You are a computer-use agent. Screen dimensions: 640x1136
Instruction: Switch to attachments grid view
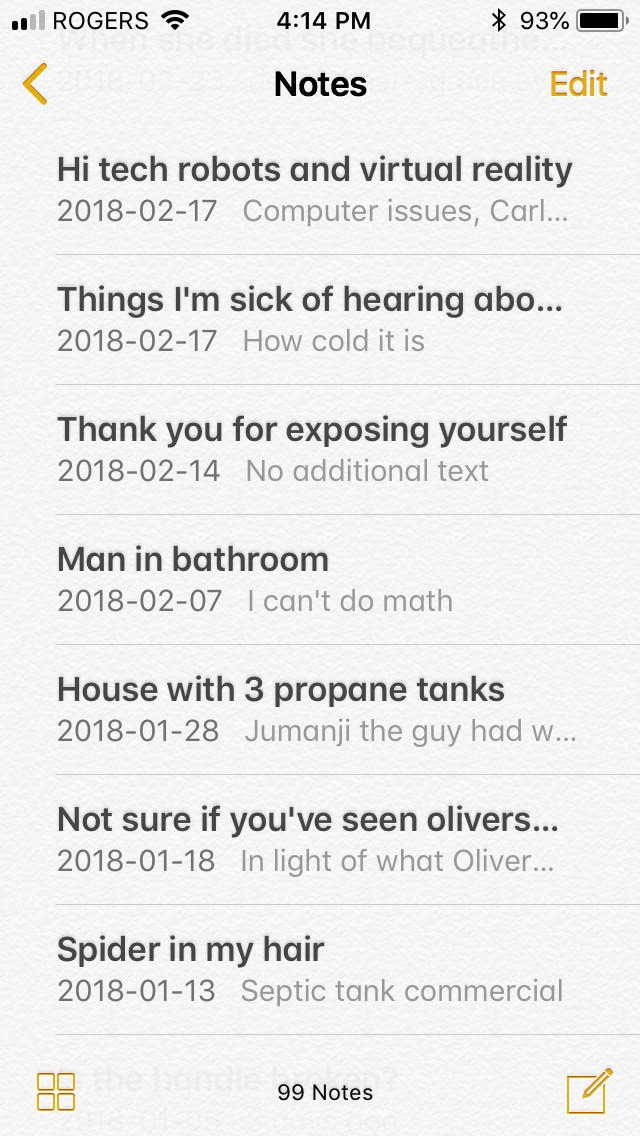pos(56,1092)
